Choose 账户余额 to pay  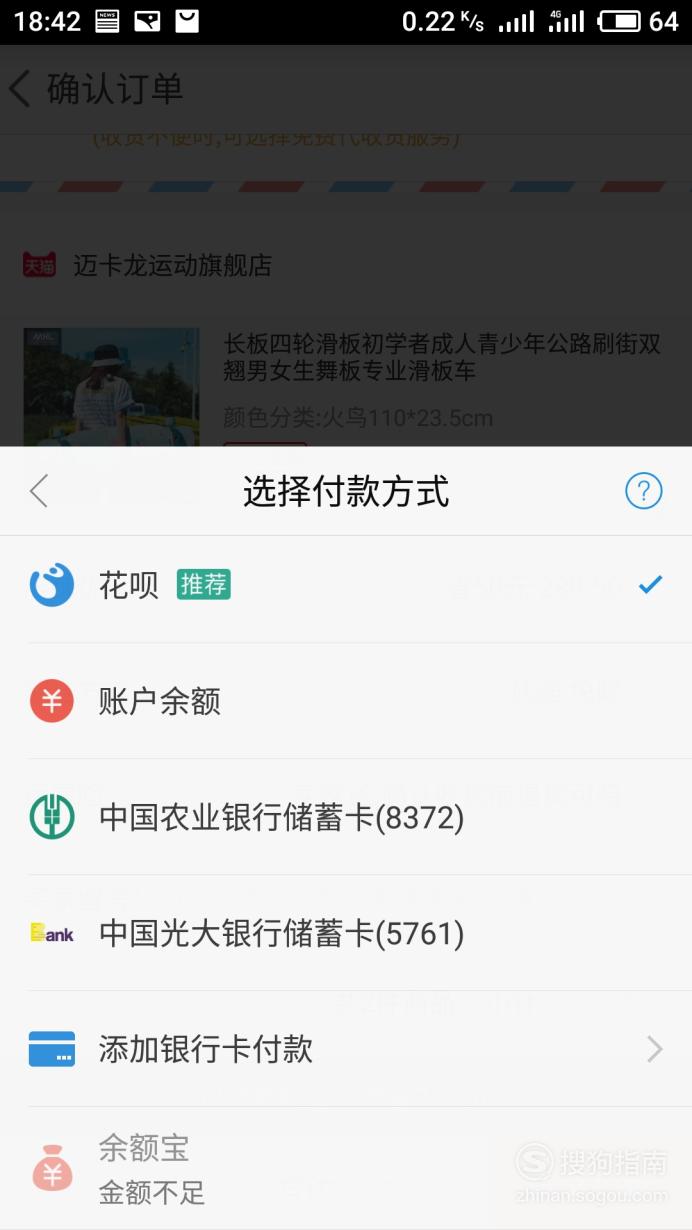[x=346, y=701]
